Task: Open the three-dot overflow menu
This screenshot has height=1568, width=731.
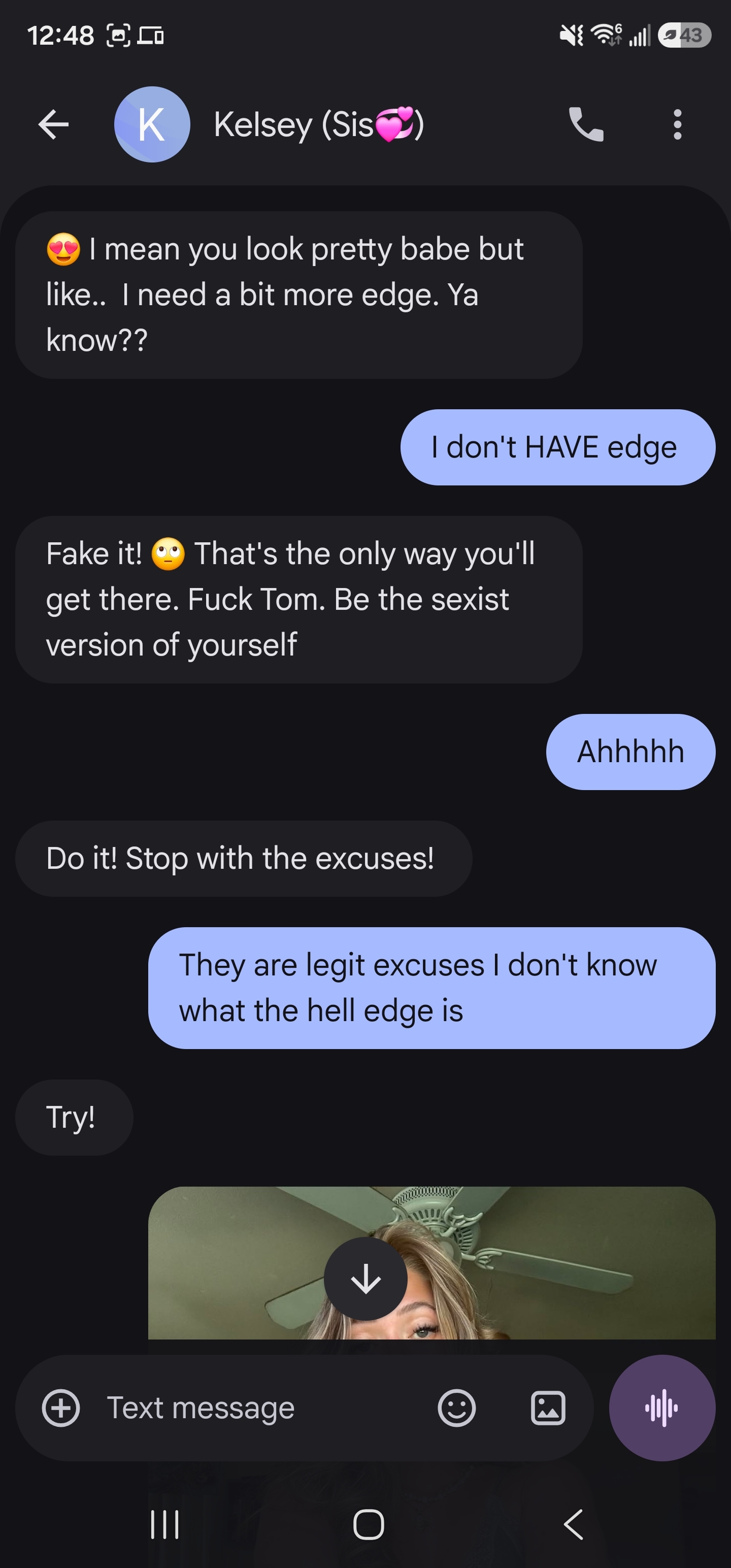Action: click(677, 125)
